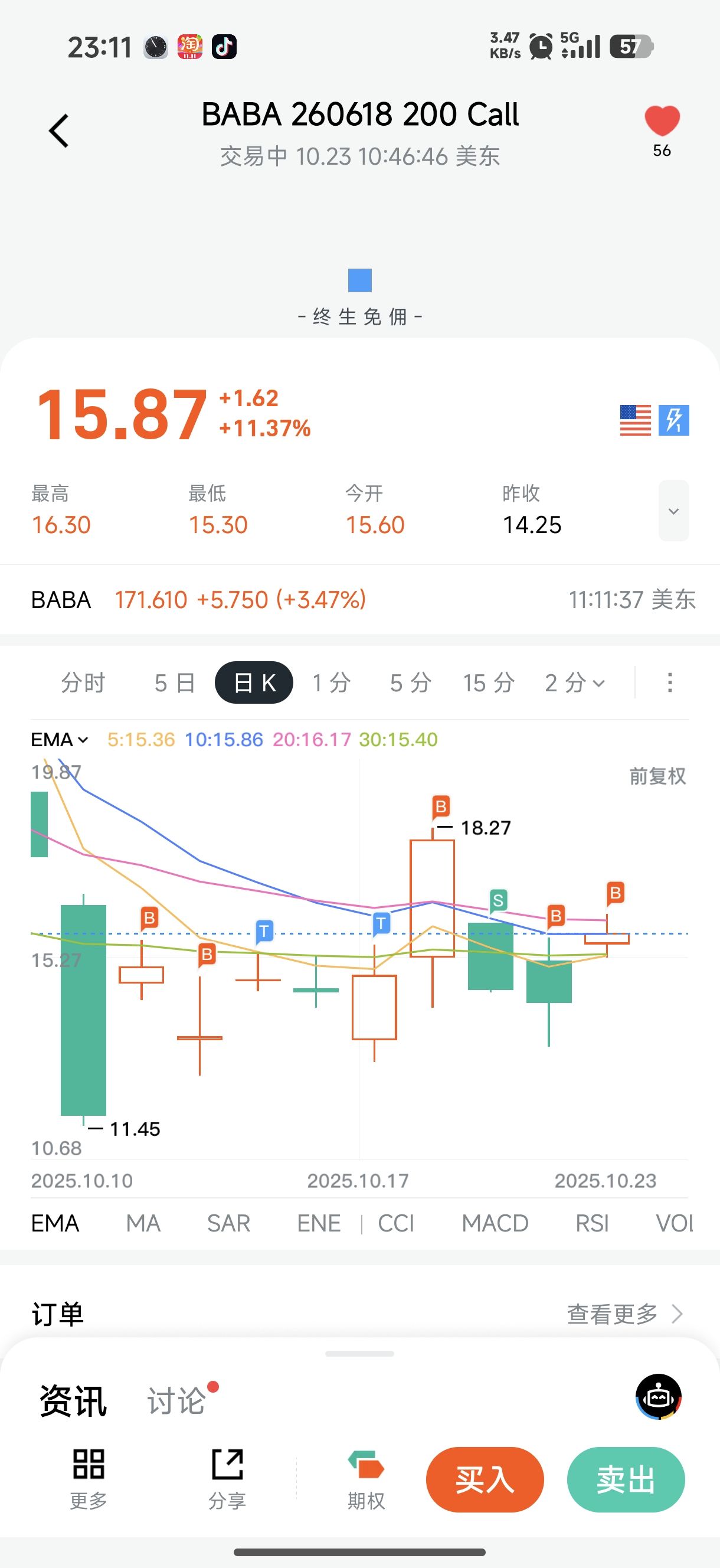Image resolution: width=720 pixels, height=1568 pixels.
Task: Open the EMA indicator dropdown
Action: [60, 740]
